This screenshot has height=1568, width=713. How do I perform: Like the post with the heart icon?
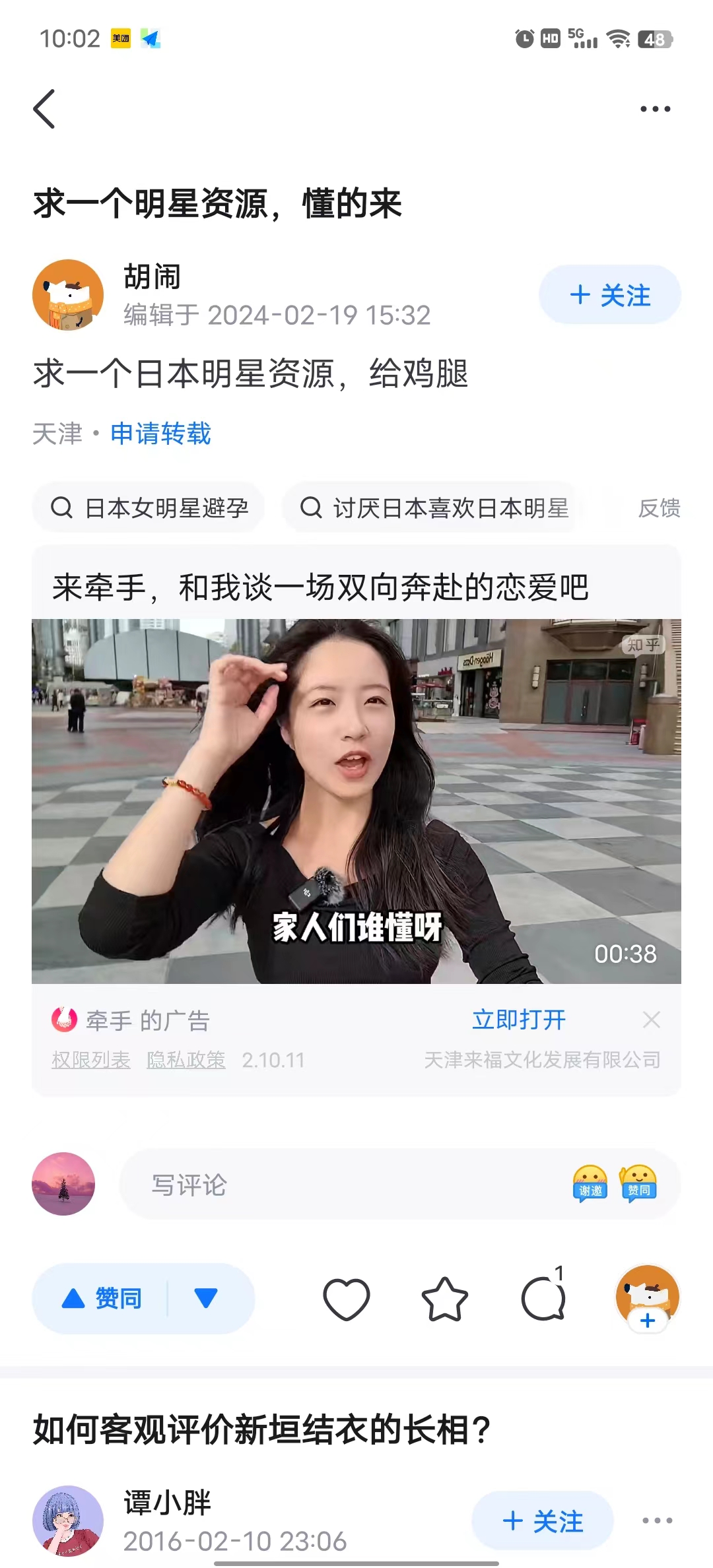click(346, 1299)
